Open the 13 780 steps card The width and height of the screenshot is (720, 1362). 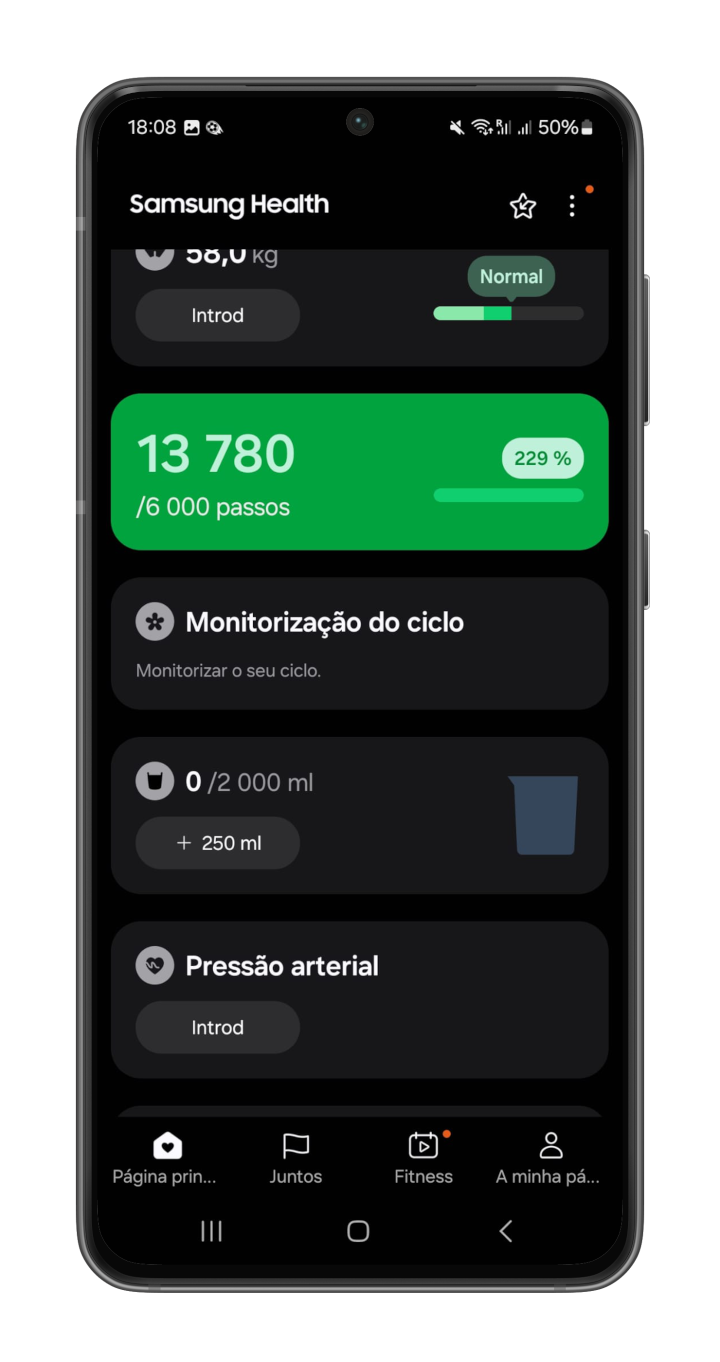point(359,472)
